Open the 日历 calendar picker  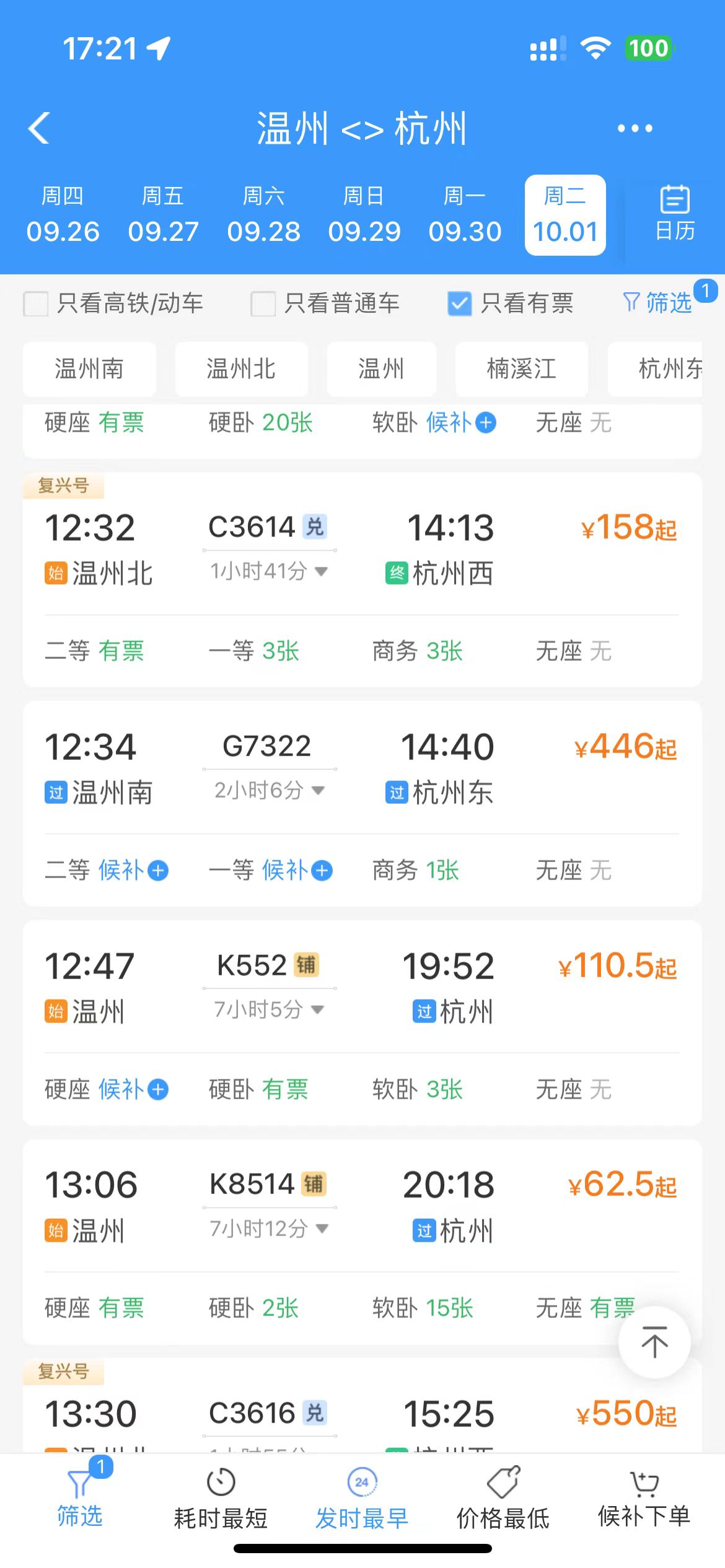675,214
